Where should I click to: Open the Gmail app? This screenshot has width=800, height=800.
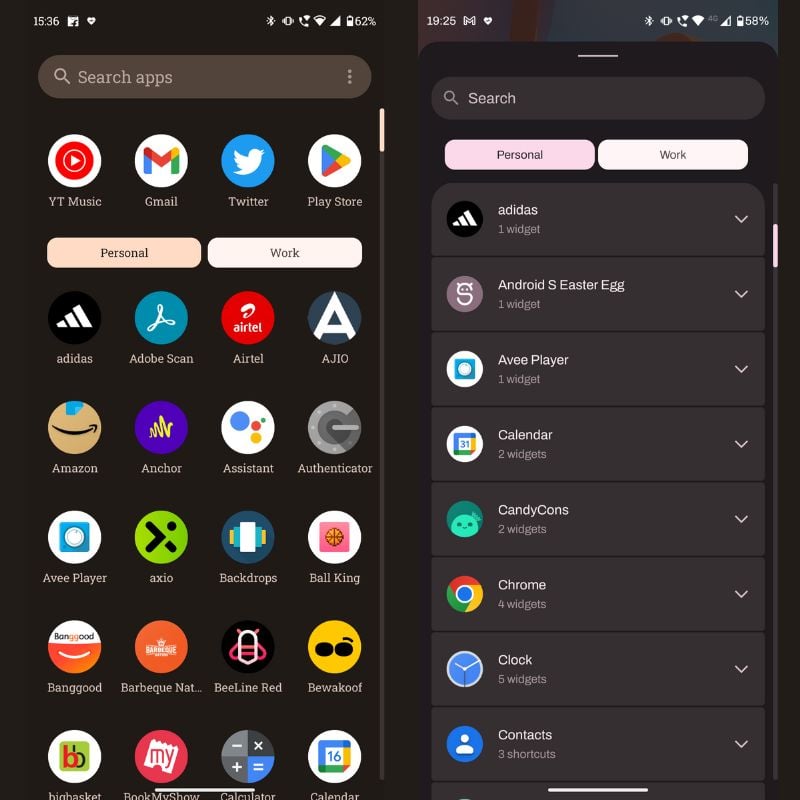coord(161,161)
